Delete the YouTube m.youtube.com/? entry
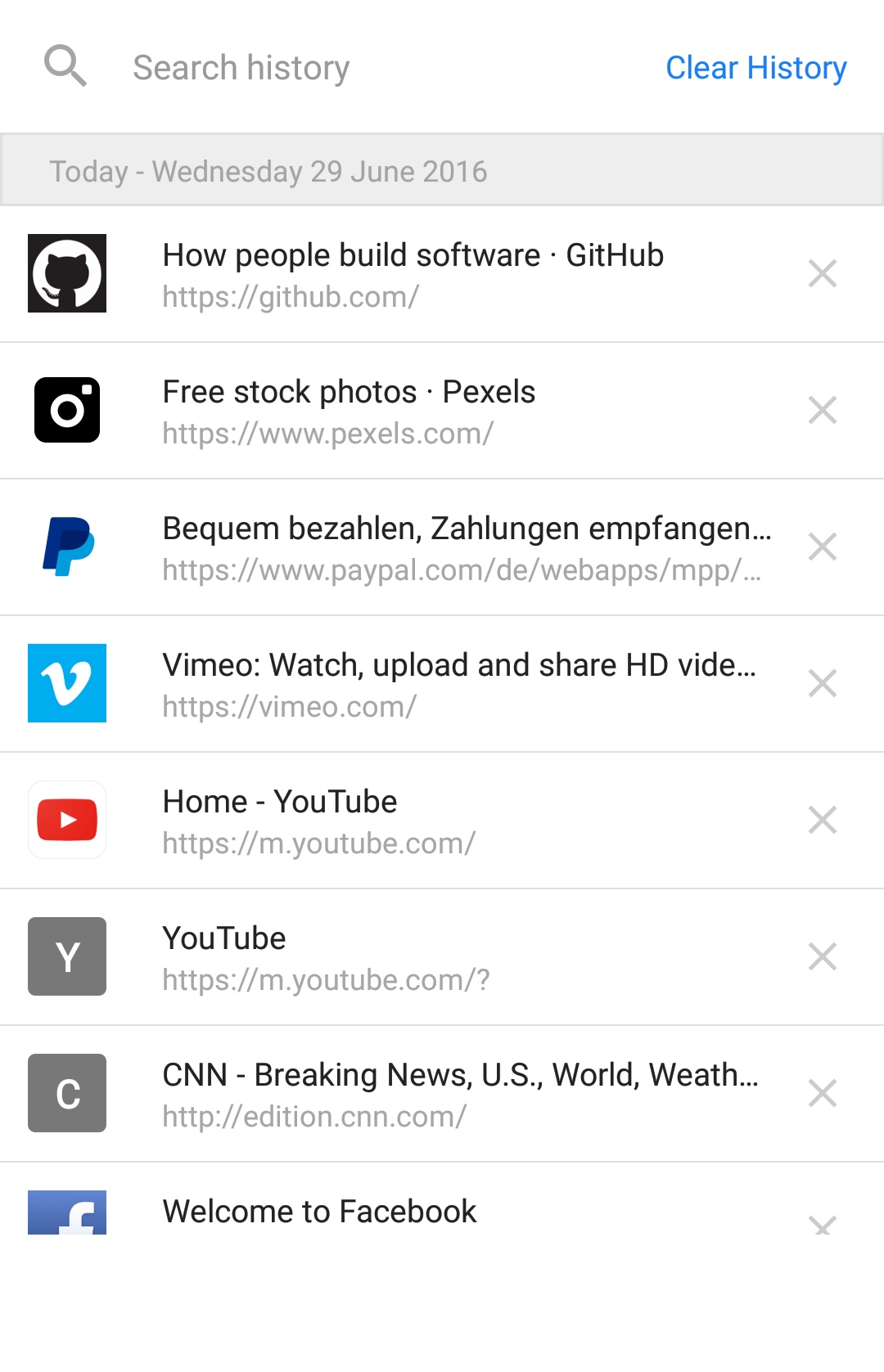 pos(822,957)
